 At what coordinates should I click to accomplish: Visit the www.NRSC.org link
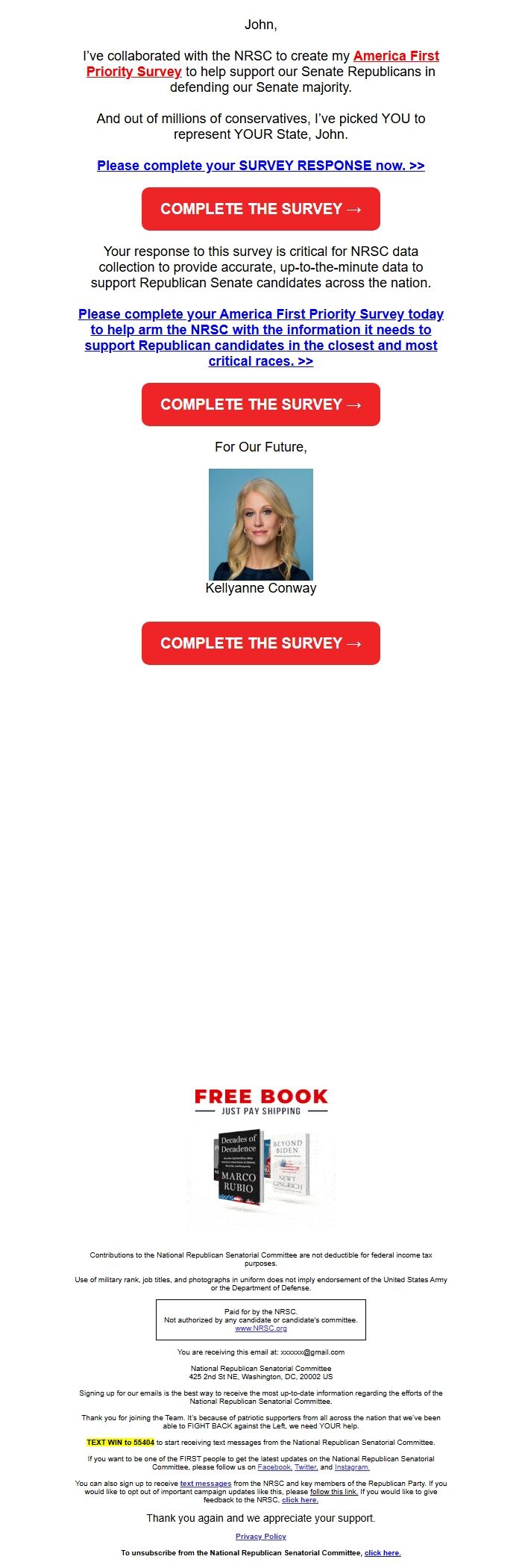pos(260,1328)
